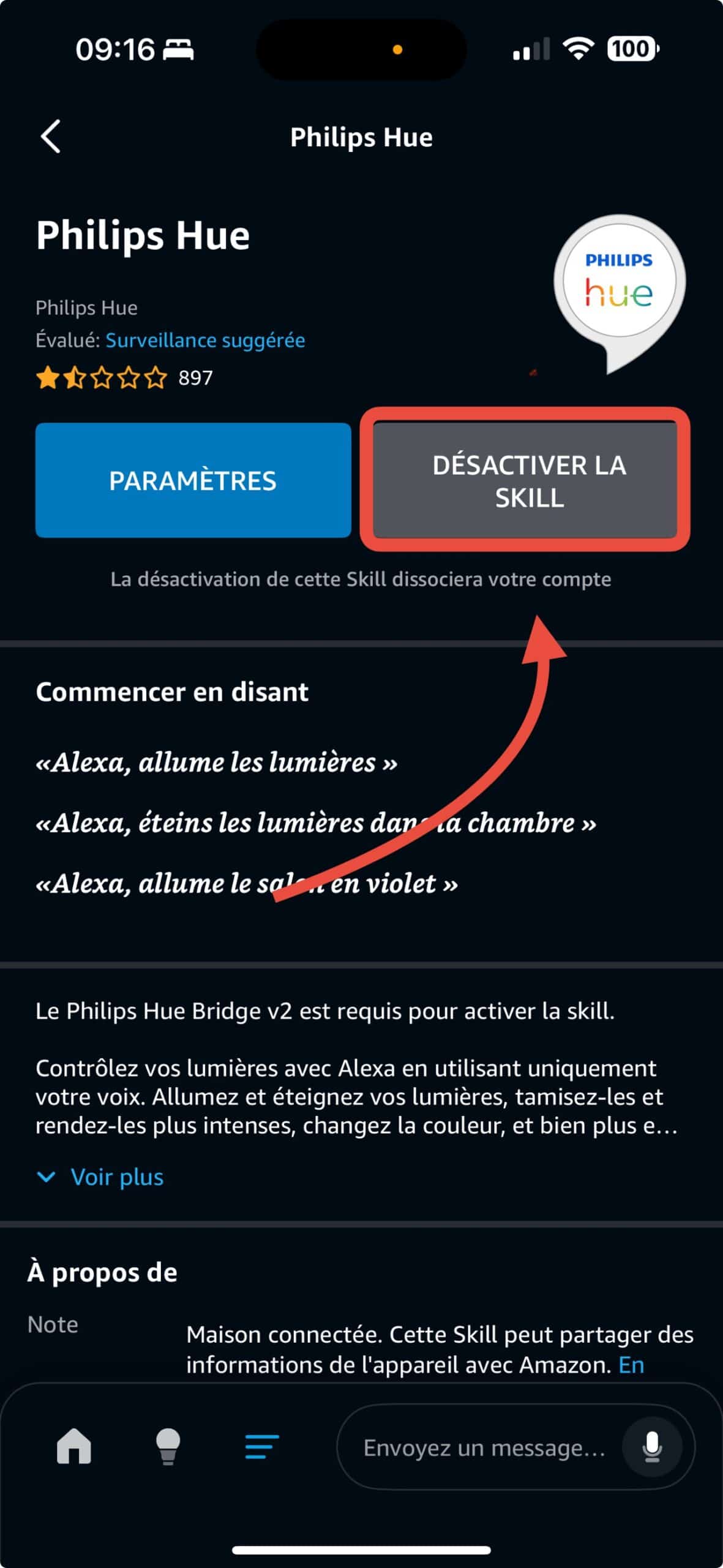Screen dimensions: 723x1568
Task: Switch to the devices light bulb tab
Action: (168, 1446)
